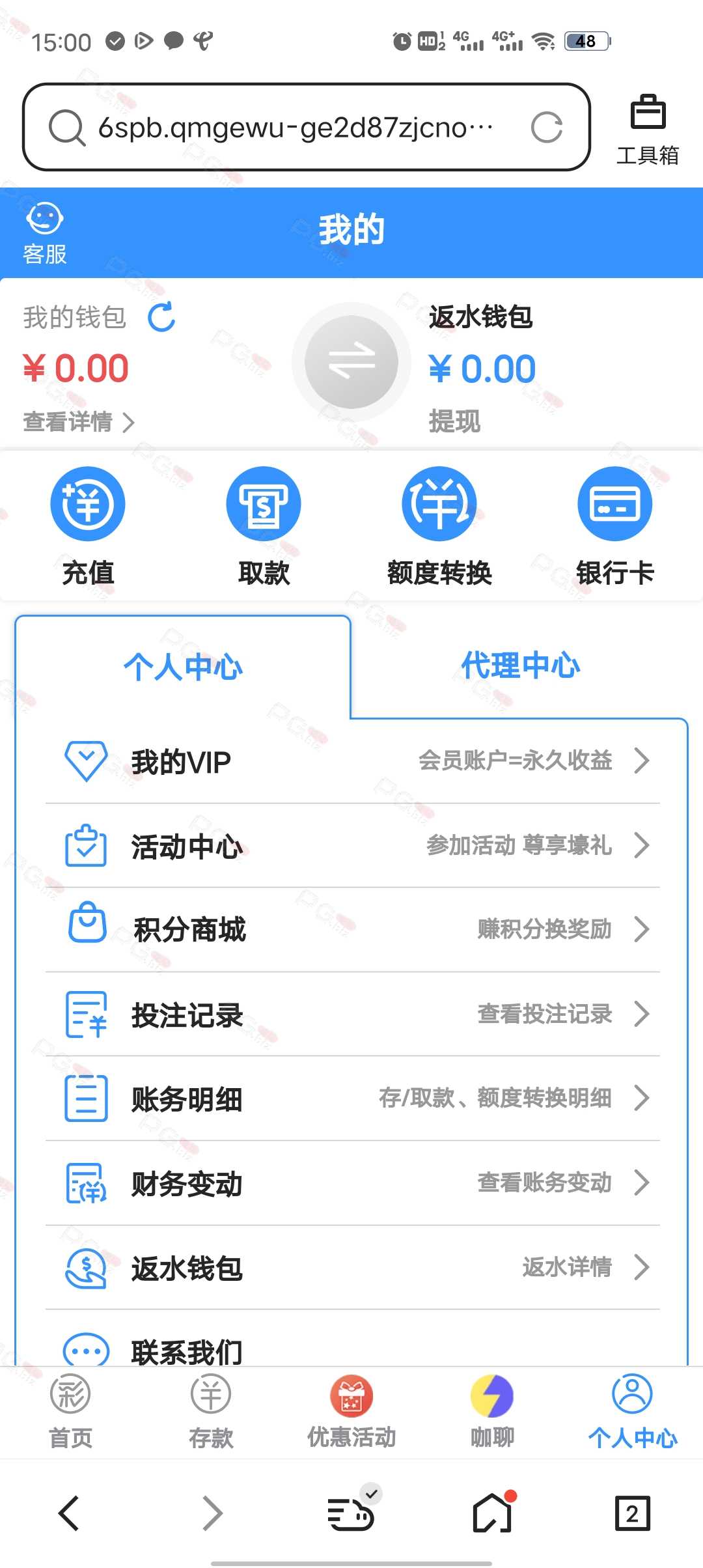Reload the page in the address bar
This screenshot has height=1568, width=703.
point(547,127)
